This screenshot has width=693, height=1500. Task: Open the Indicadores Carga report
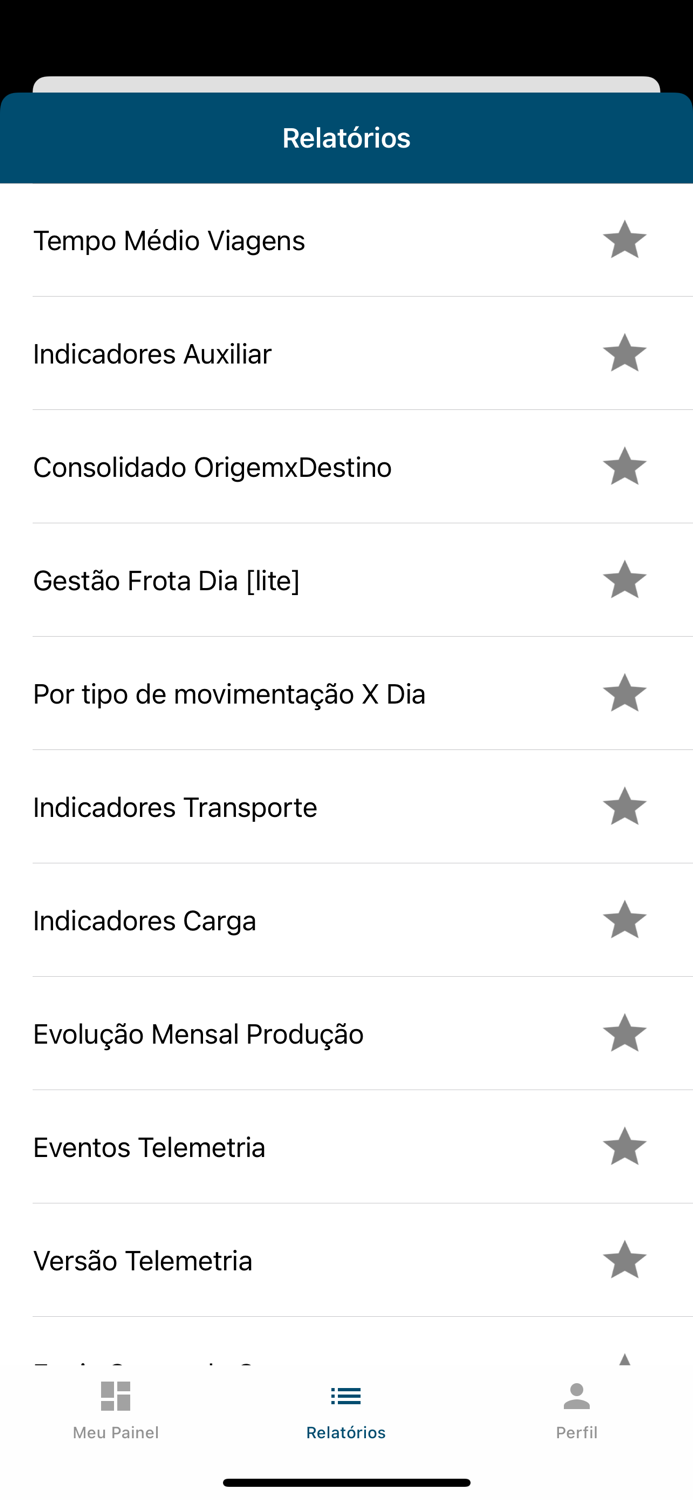point(145,921)
